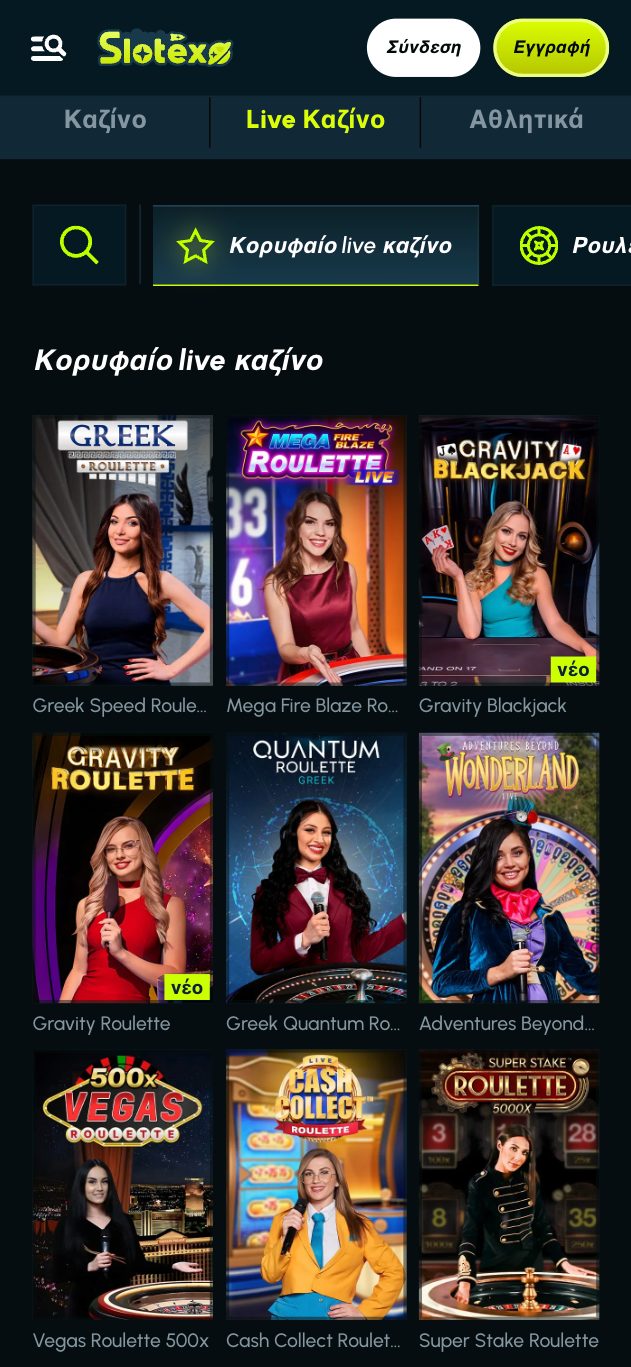This screenshot has width=631, height=1367.
Task: Open the game search magnifier
Action: [79, 245]
